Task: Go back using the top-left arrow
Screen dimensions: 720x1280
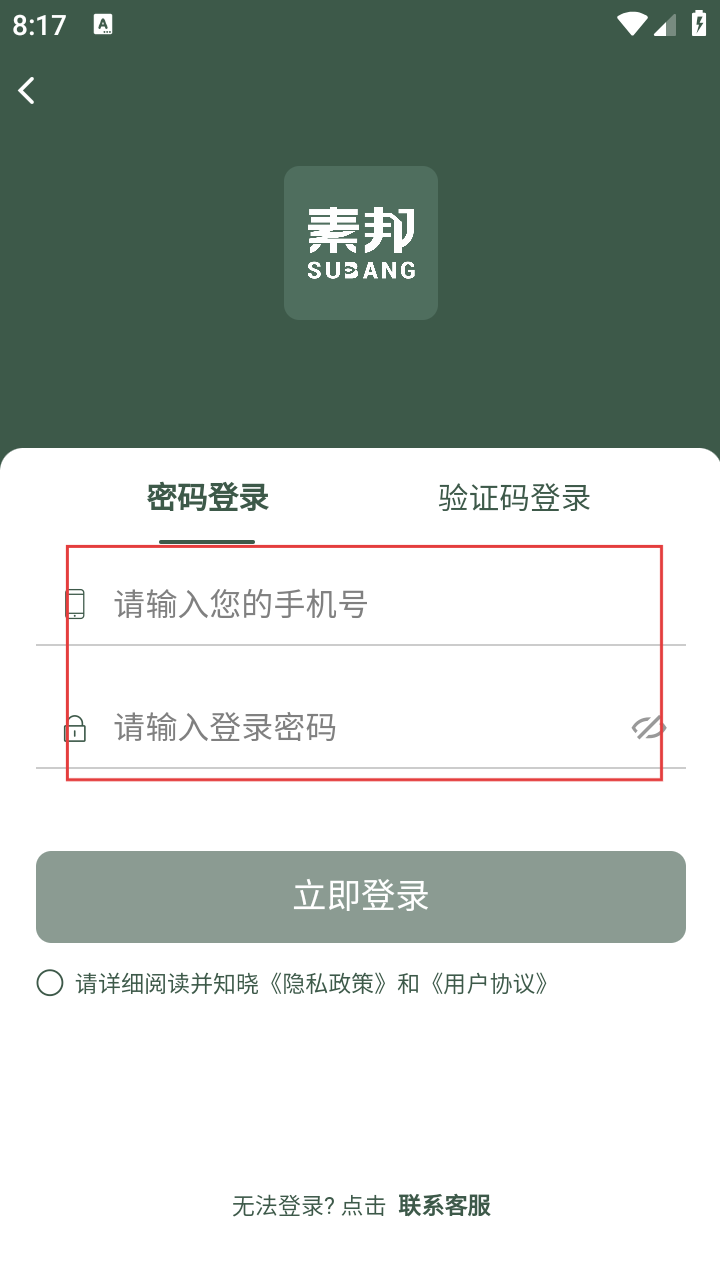Action: (x=27, y=90)
